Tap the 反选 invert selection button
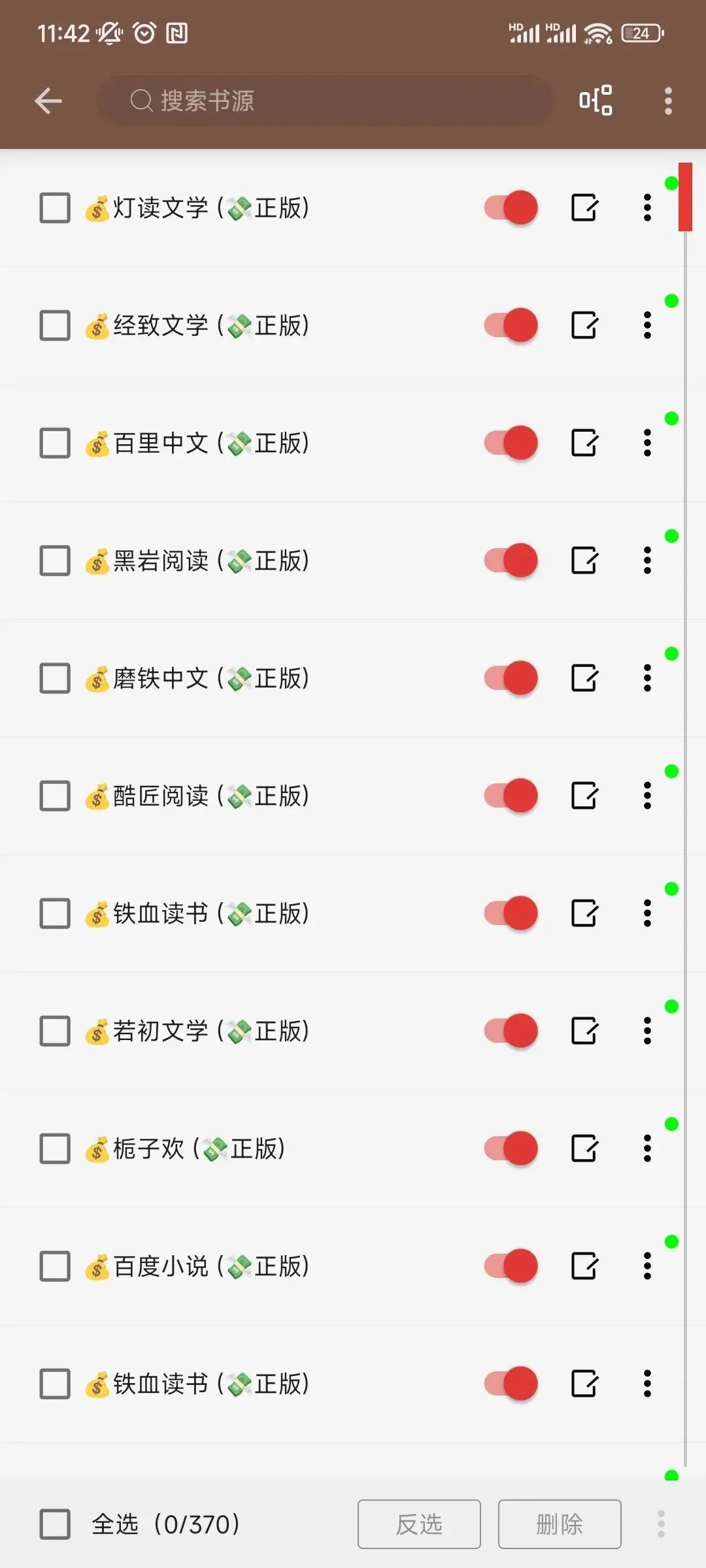The width and height of the screenshot is (706, 1568). (x=419, y=1524)
